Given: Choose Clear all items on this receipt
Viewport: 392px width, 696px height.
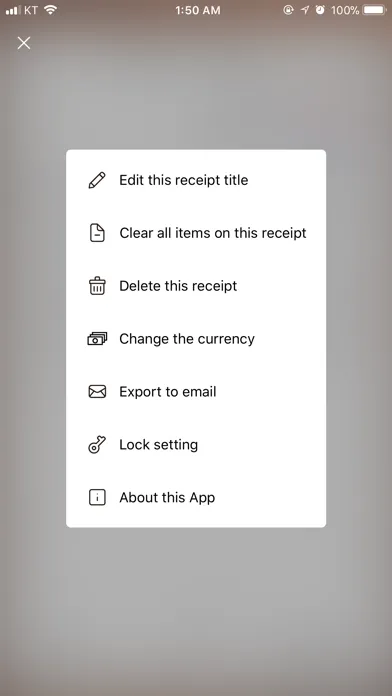Looking at the screenshot, I should click(196, 233).
